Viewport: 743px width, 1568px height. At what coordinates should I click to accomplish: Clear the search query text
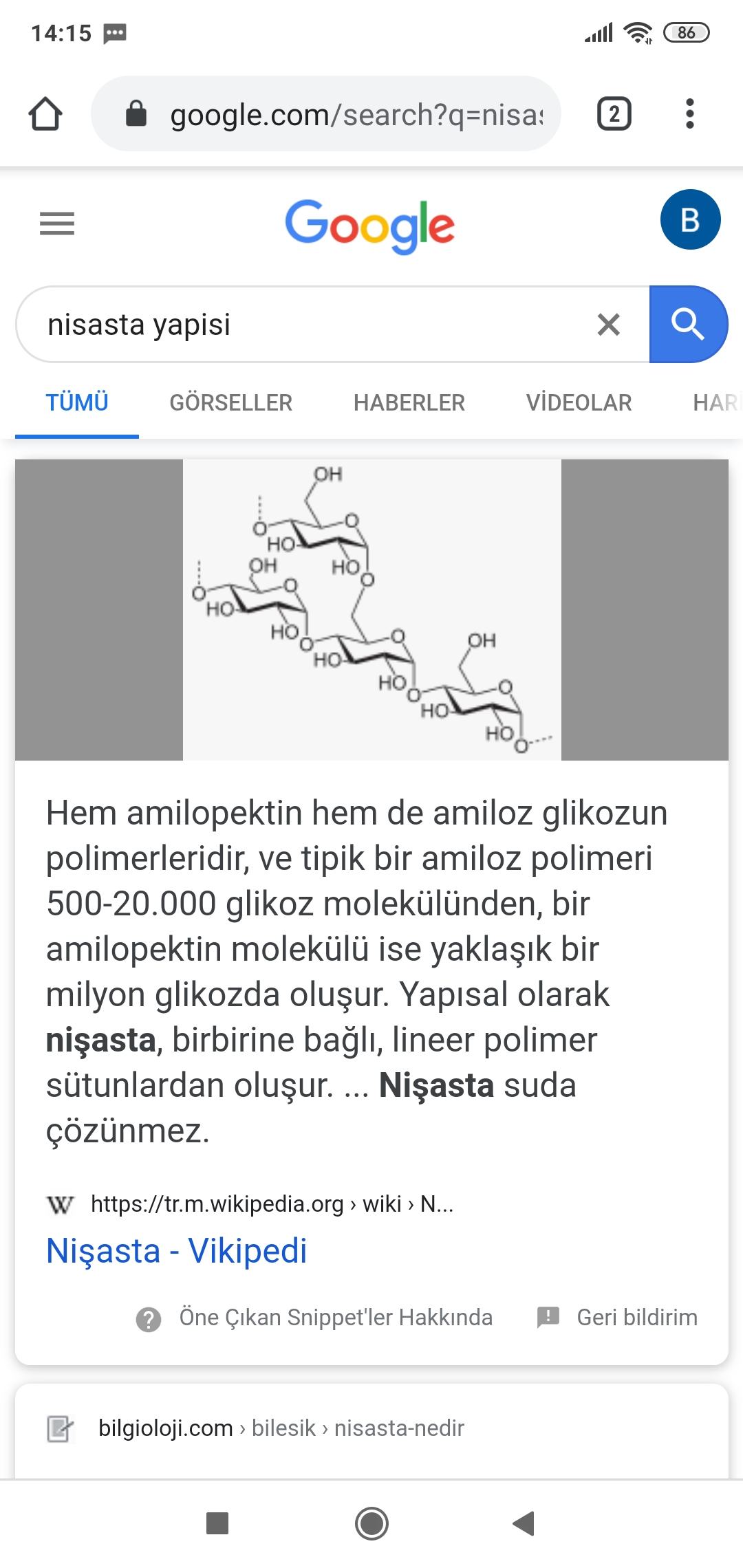point(609,325)
